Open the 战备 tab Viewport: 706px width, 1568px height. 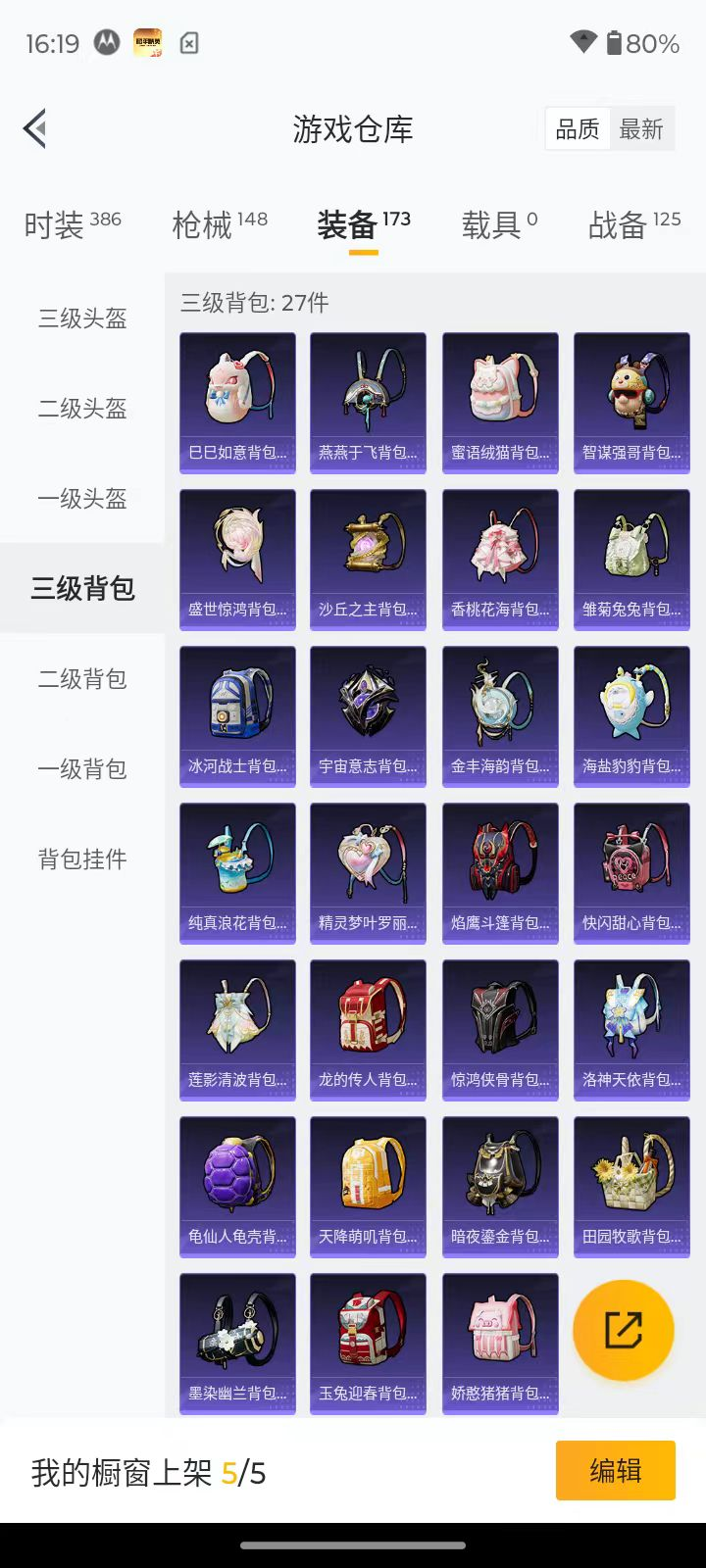click(633, 224)
